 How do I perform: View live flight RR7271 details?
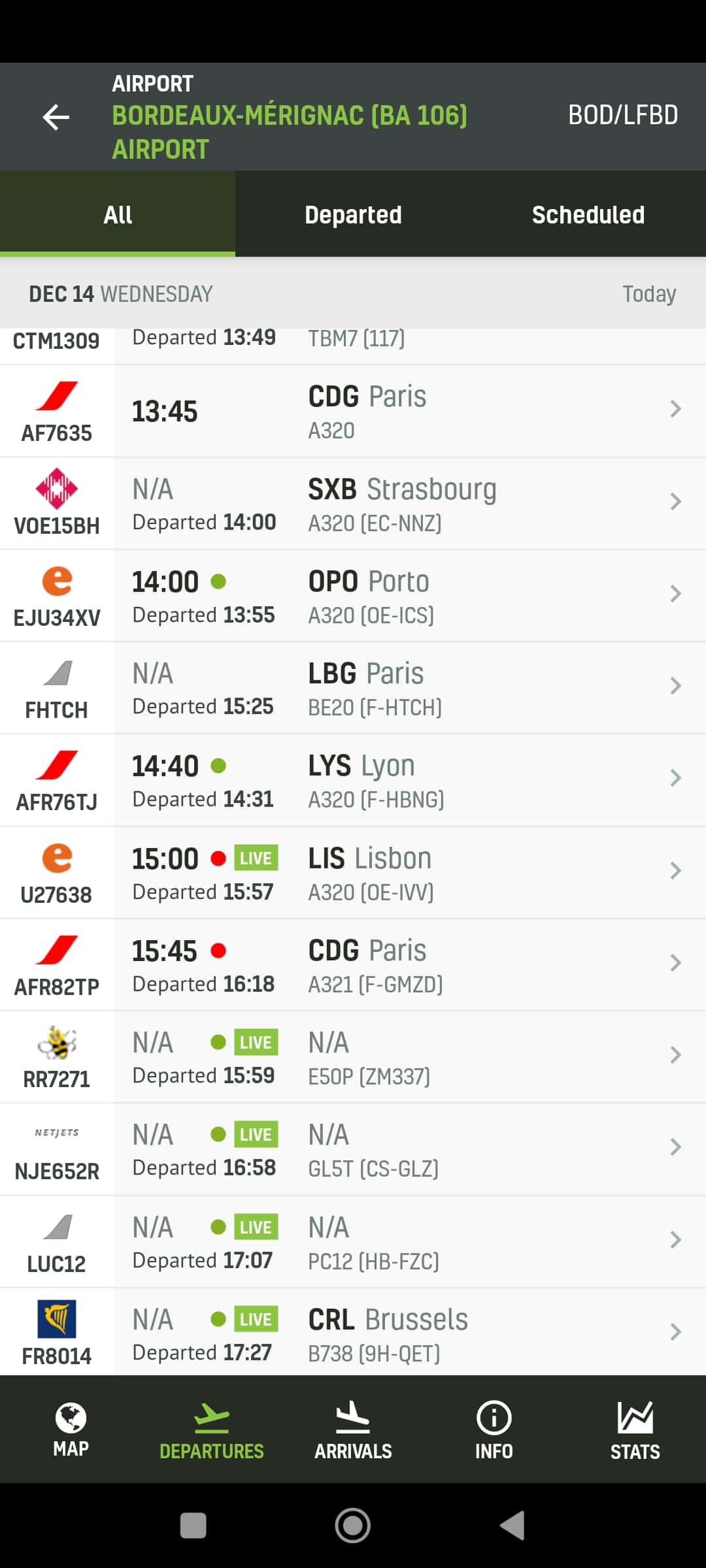(353, 1057)
